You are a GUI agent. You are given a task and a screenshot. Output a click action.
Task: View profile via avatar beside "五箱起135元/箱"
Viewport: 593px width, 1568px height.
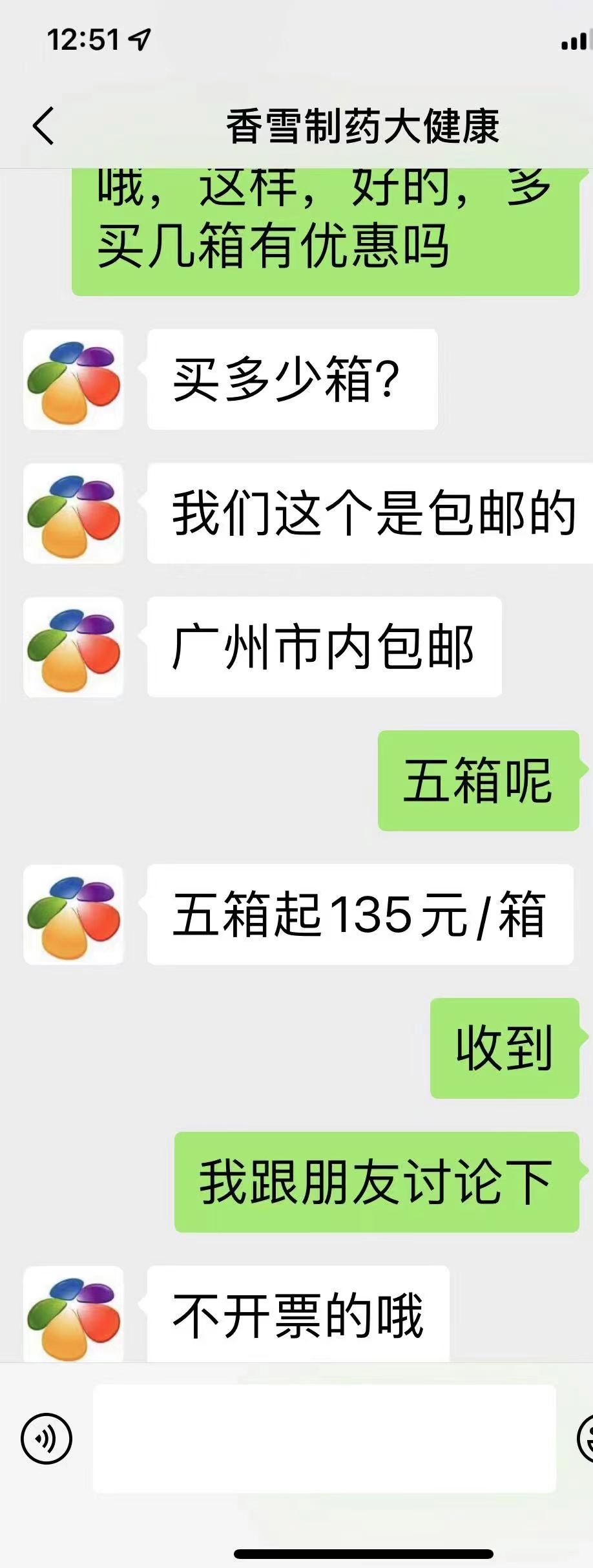74,915
